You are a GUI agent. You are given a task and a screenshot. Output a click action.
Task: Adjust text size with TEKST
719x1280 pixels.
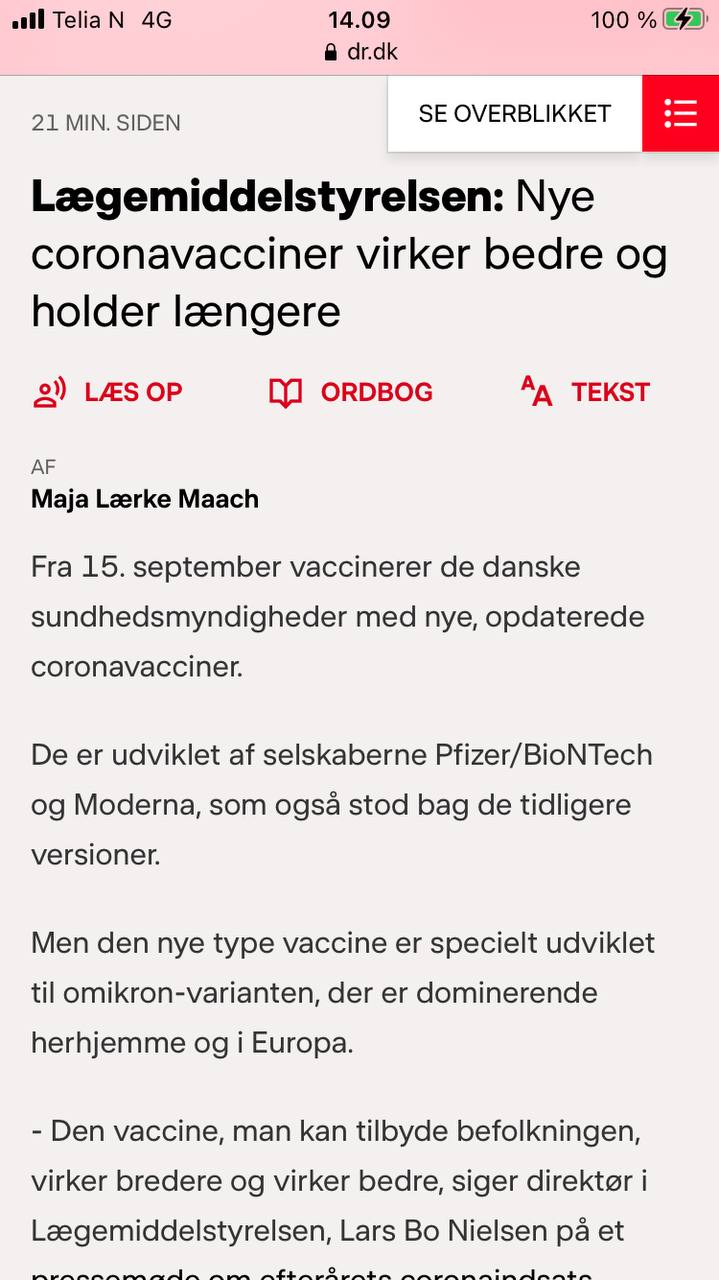[586, 392]
